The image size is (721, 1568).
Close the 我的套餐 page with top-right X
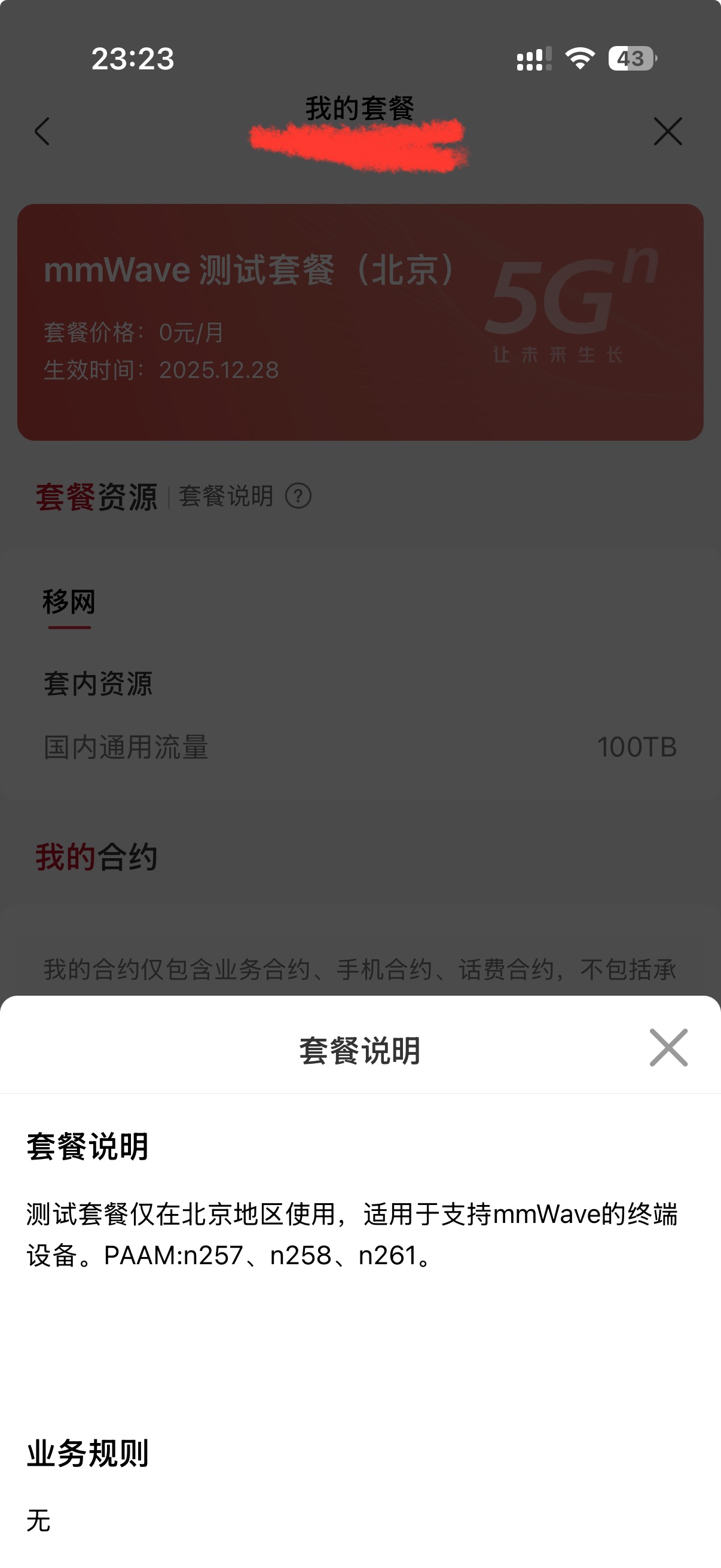tap(668, 132)
